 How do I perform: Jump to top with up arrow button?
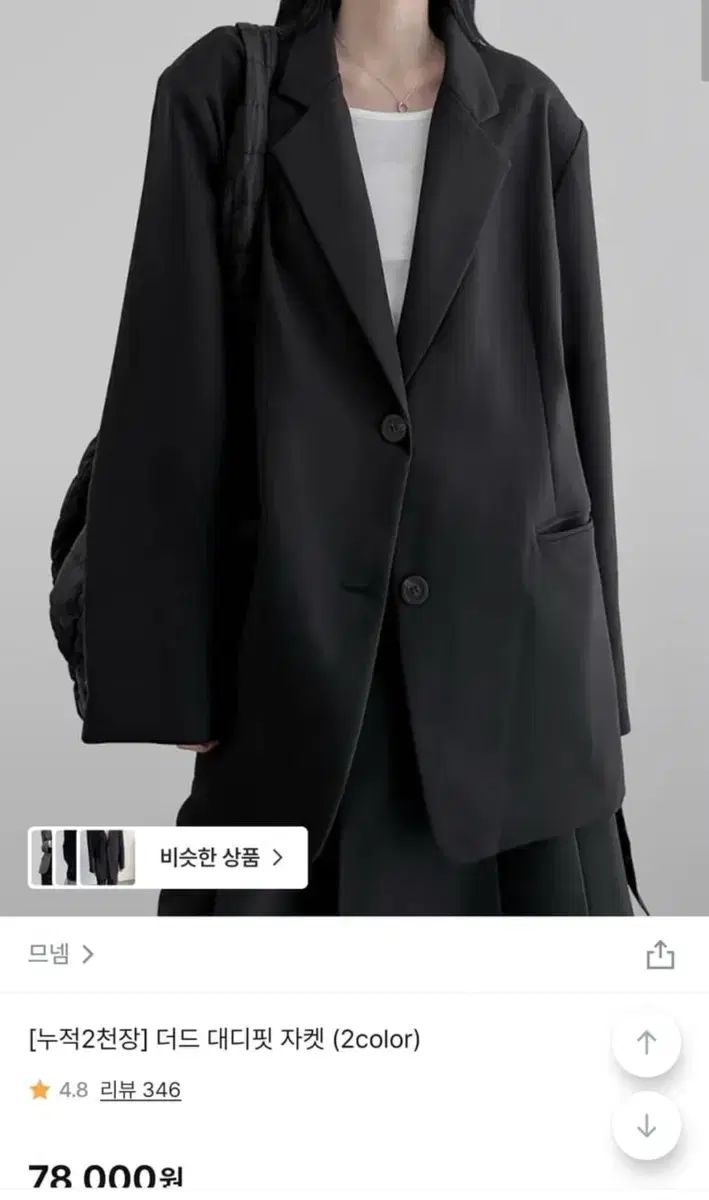pos(646,1042)
